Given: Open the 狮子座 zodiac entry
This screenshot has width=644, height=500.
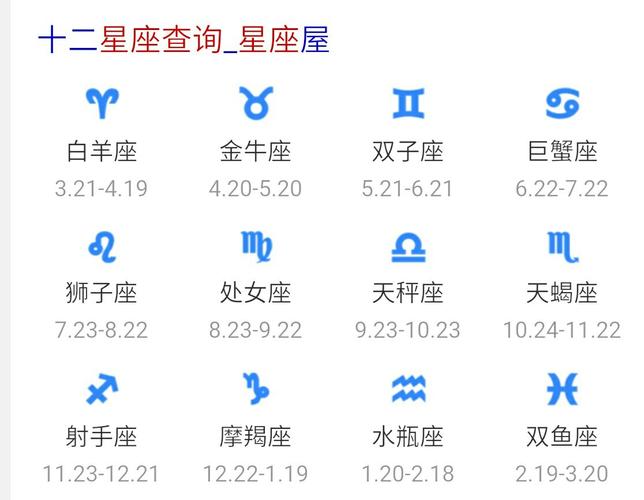Looking at the screenshot, I should click(x=101, y=292).
